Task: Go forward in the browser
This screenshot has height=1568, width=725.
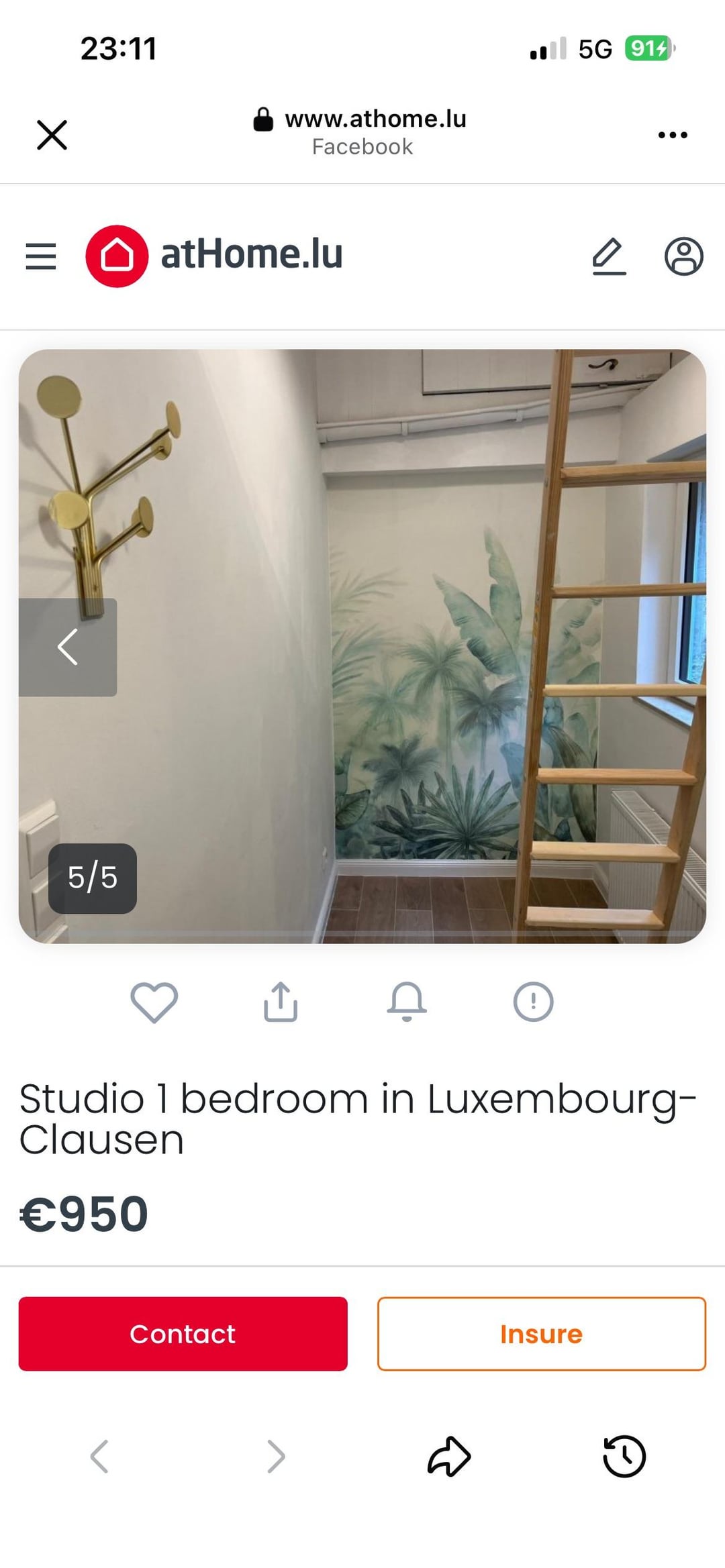Action: tap(276, 1457)
